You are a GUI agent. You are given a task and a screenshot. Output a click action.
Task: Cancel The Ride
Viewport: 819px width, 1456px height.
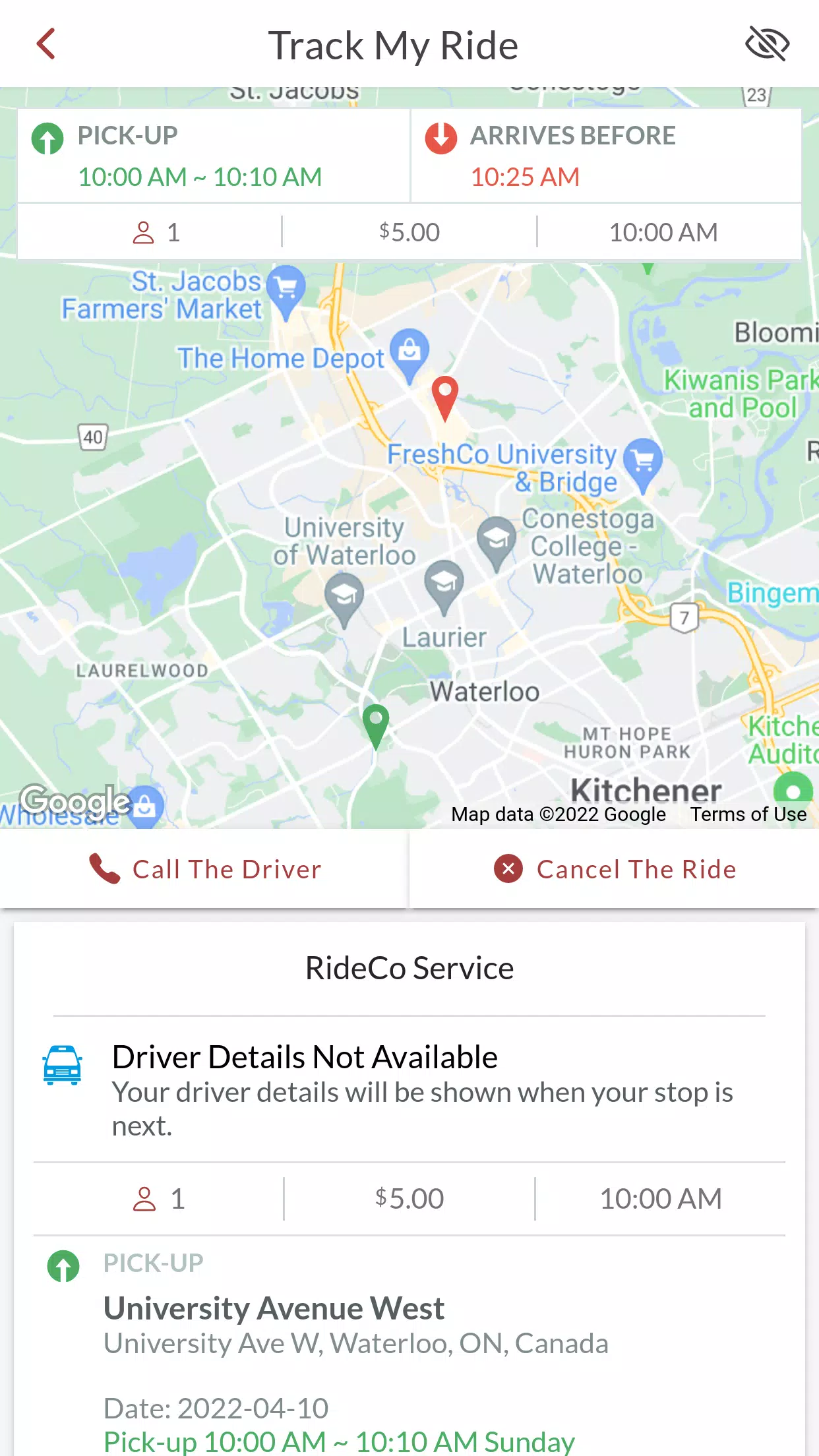click(x=615, y=869)
